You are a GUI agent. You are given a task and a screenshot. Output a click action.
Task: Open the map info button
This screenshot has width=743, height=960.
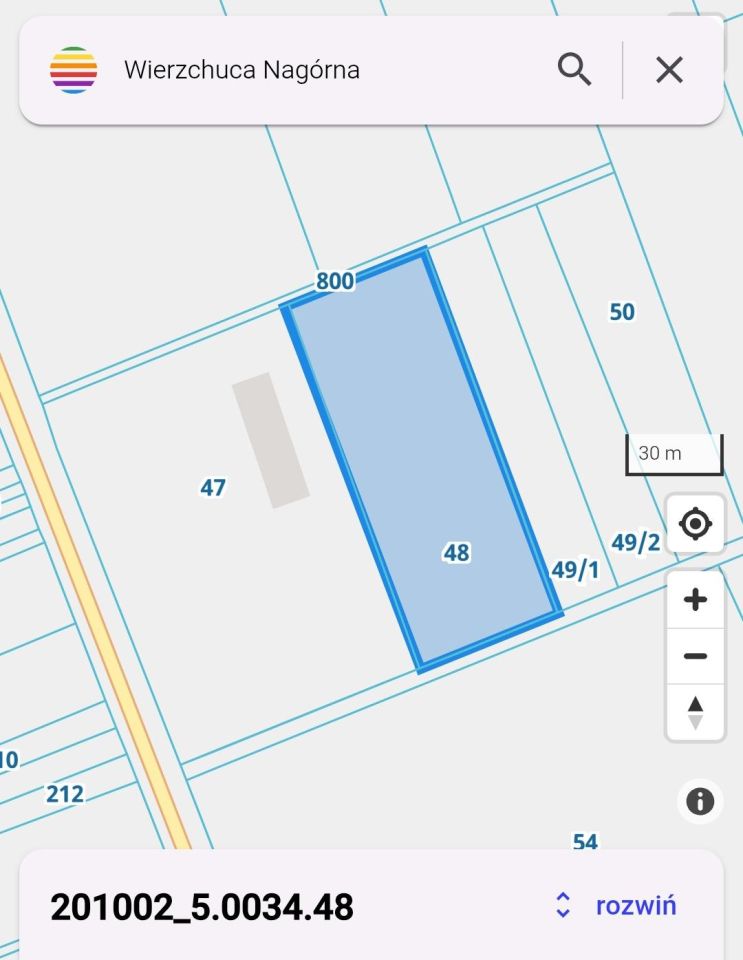[700, 801]
